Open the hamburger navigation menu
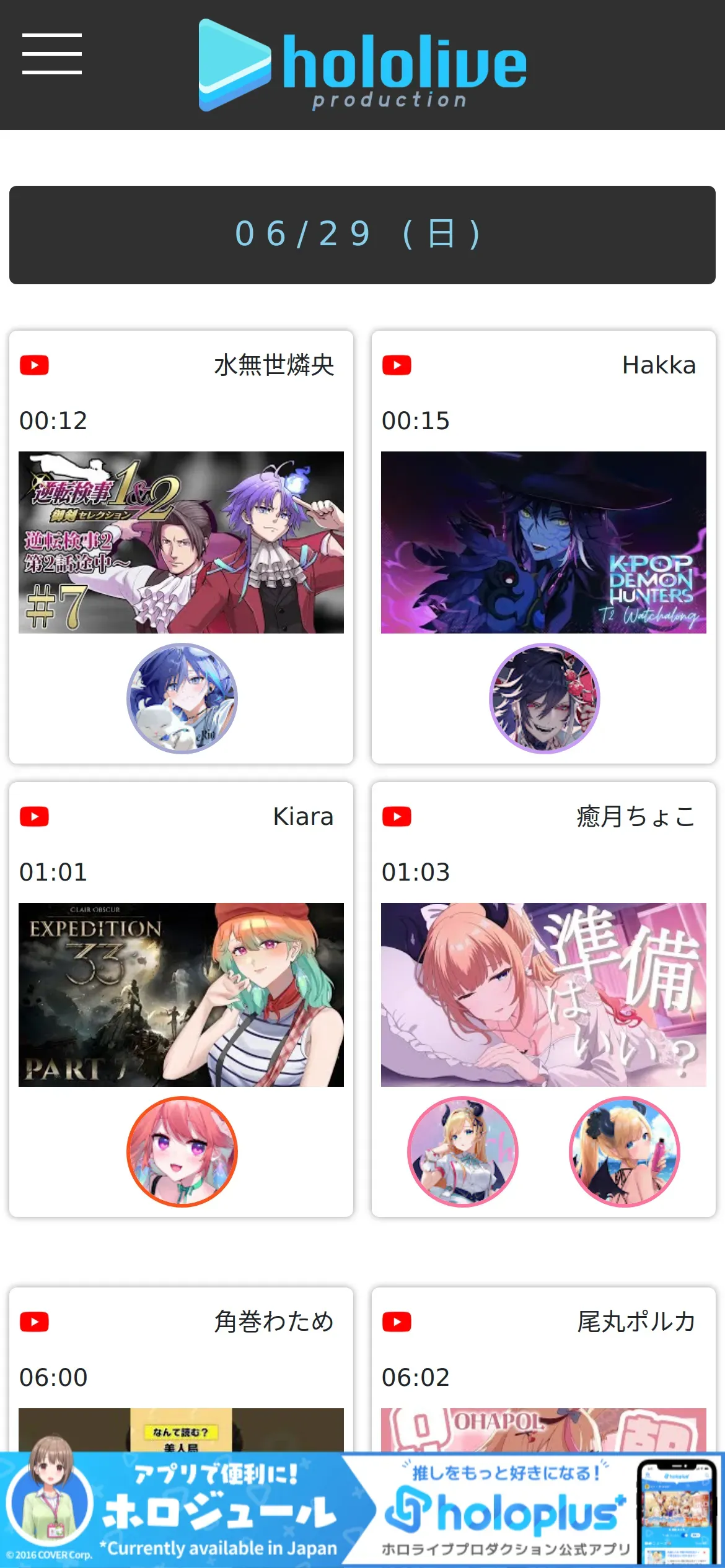 coord(52,54)
